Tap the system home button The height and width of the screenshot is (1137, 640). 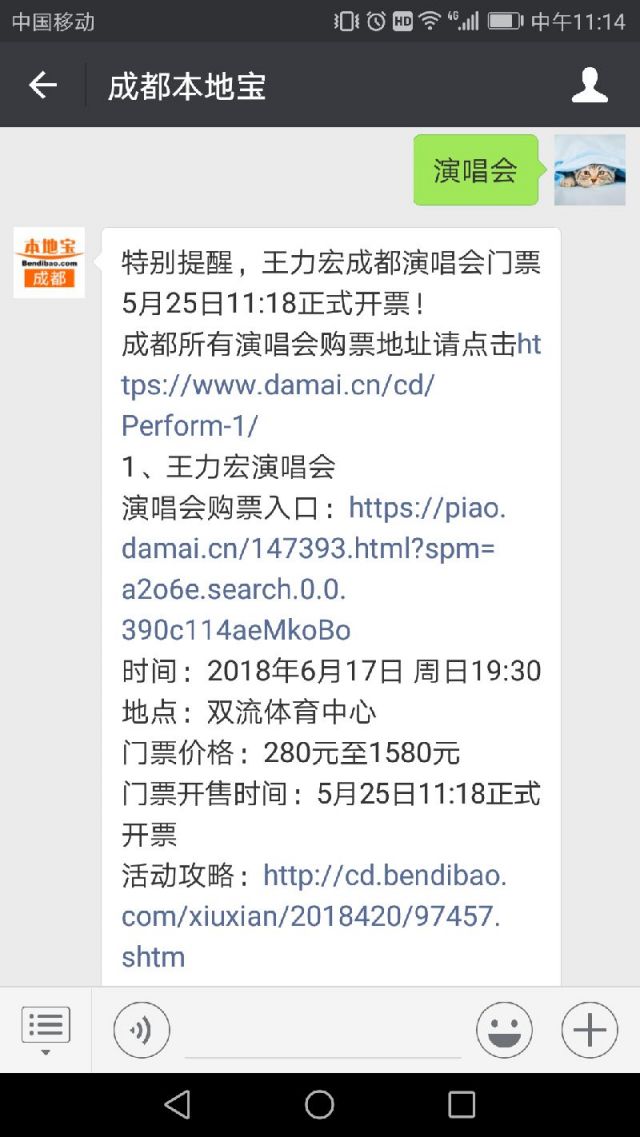320,1105
